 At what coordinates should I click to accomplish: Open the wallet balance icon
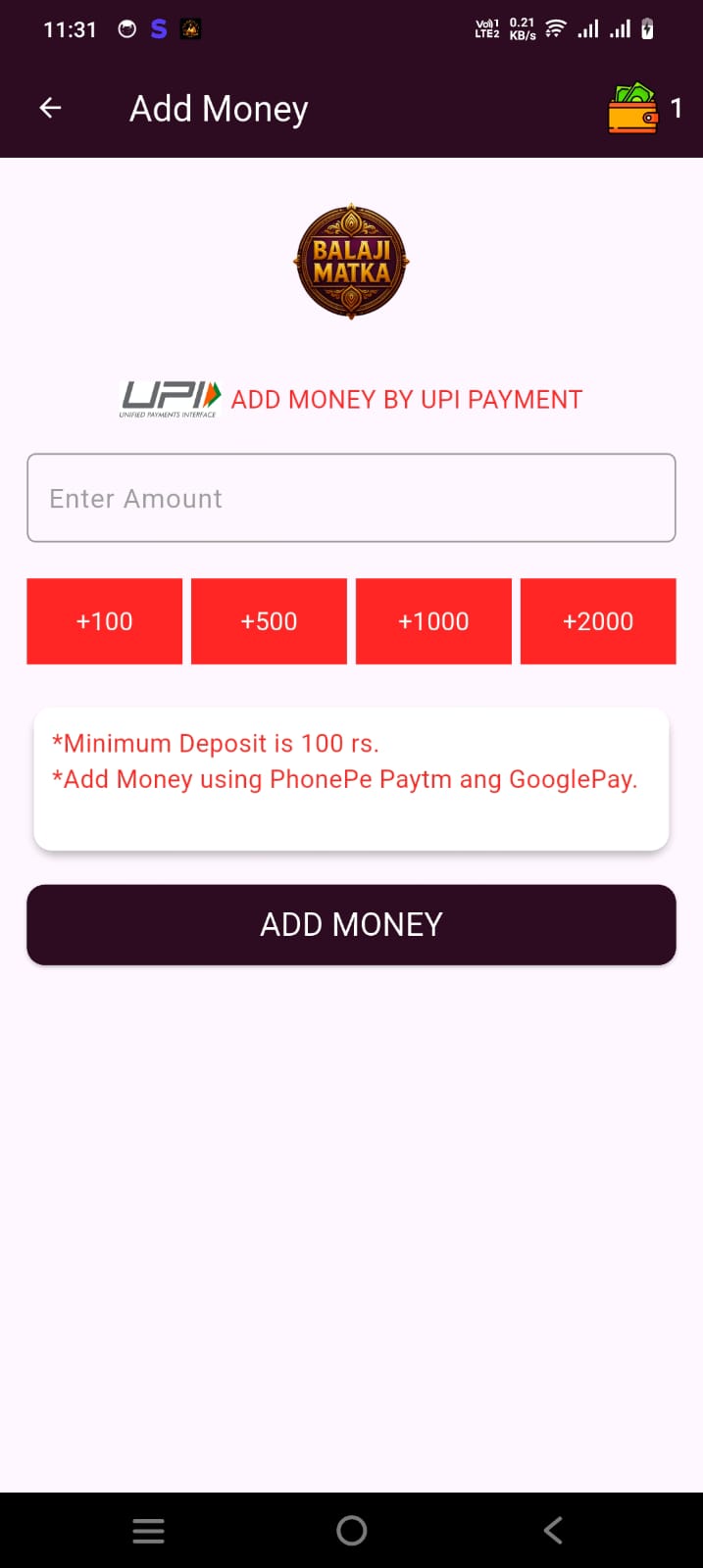click(633, 108)
